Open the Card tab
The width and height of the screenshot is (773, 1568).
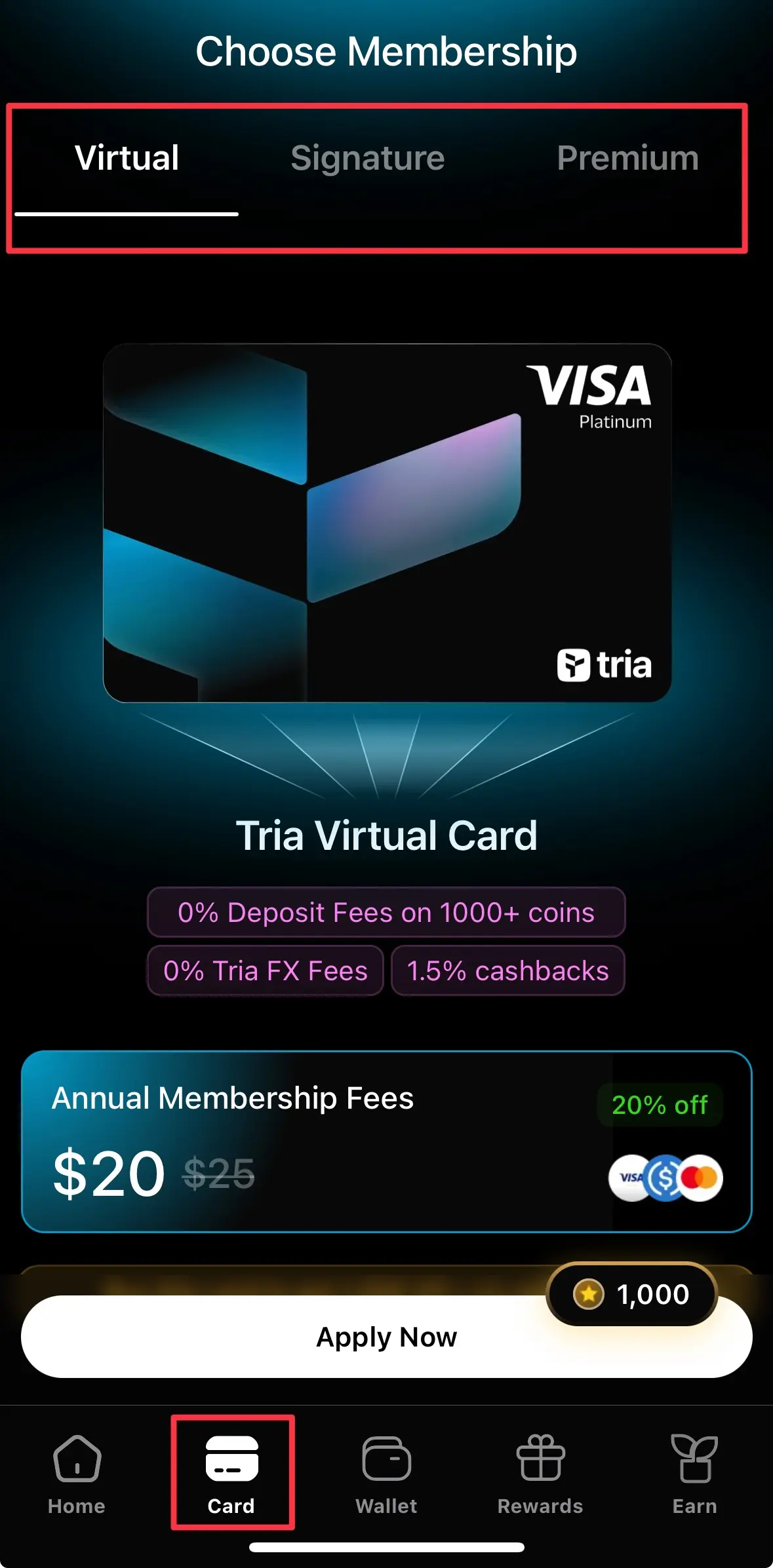tap(231, 1474)
